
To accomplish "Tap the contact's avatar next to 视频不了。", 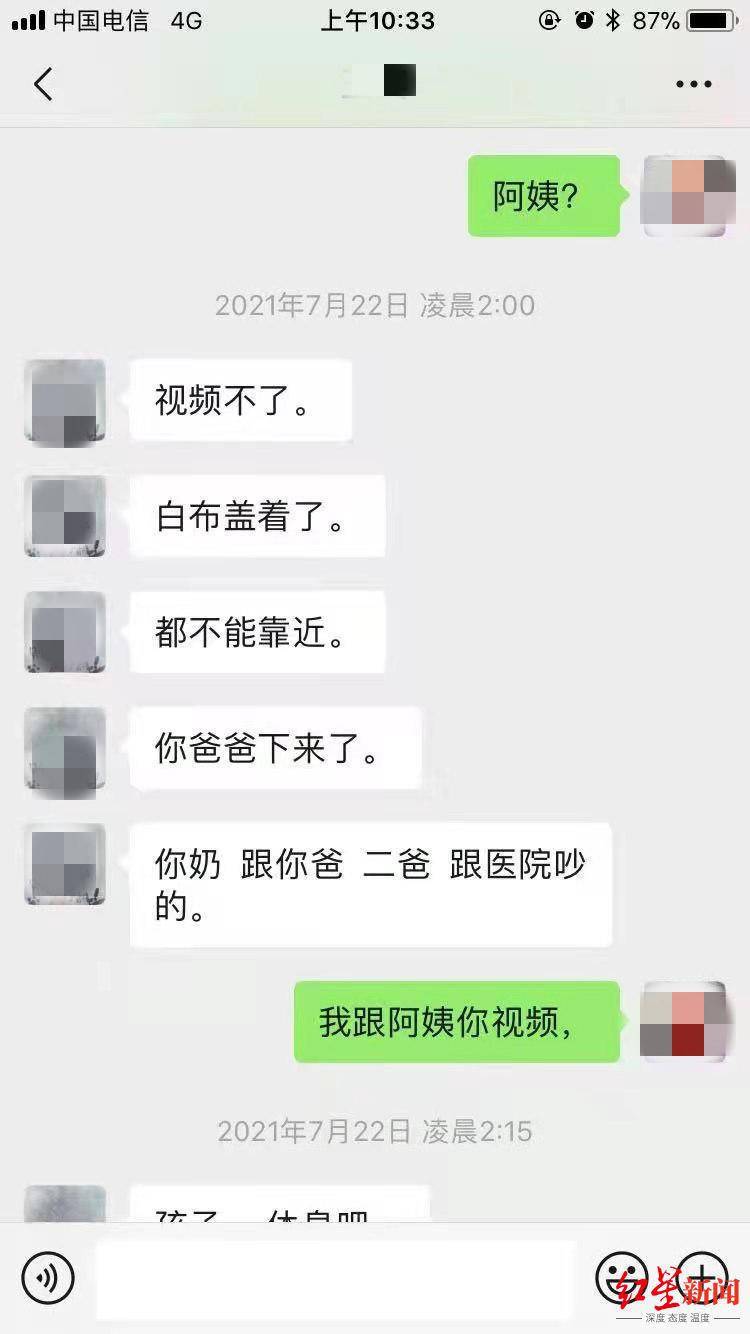I will tap(65, 402).
